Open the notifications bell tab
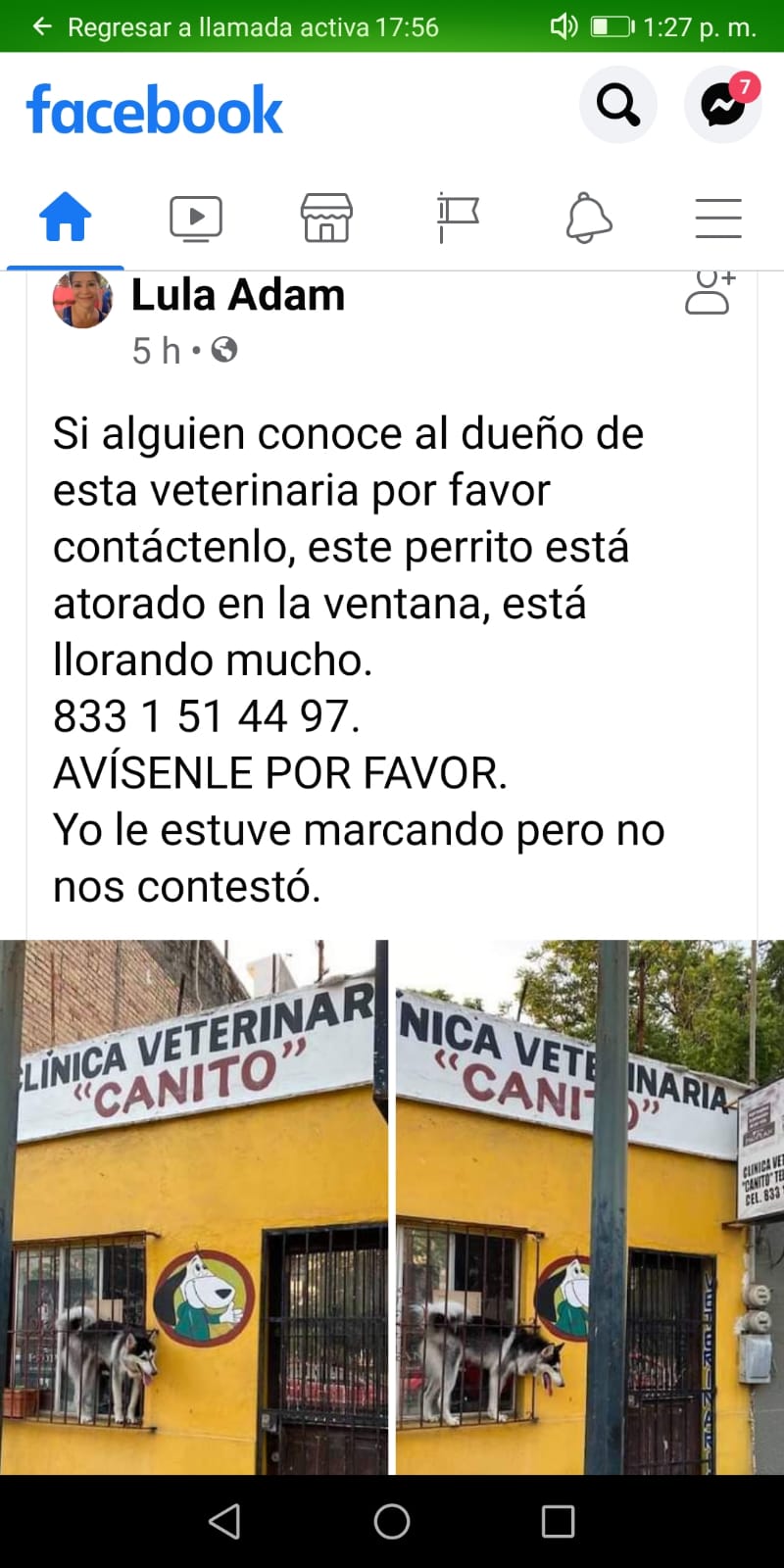The width and height of the screenshot is (784, 1568). tap(588, 218)
